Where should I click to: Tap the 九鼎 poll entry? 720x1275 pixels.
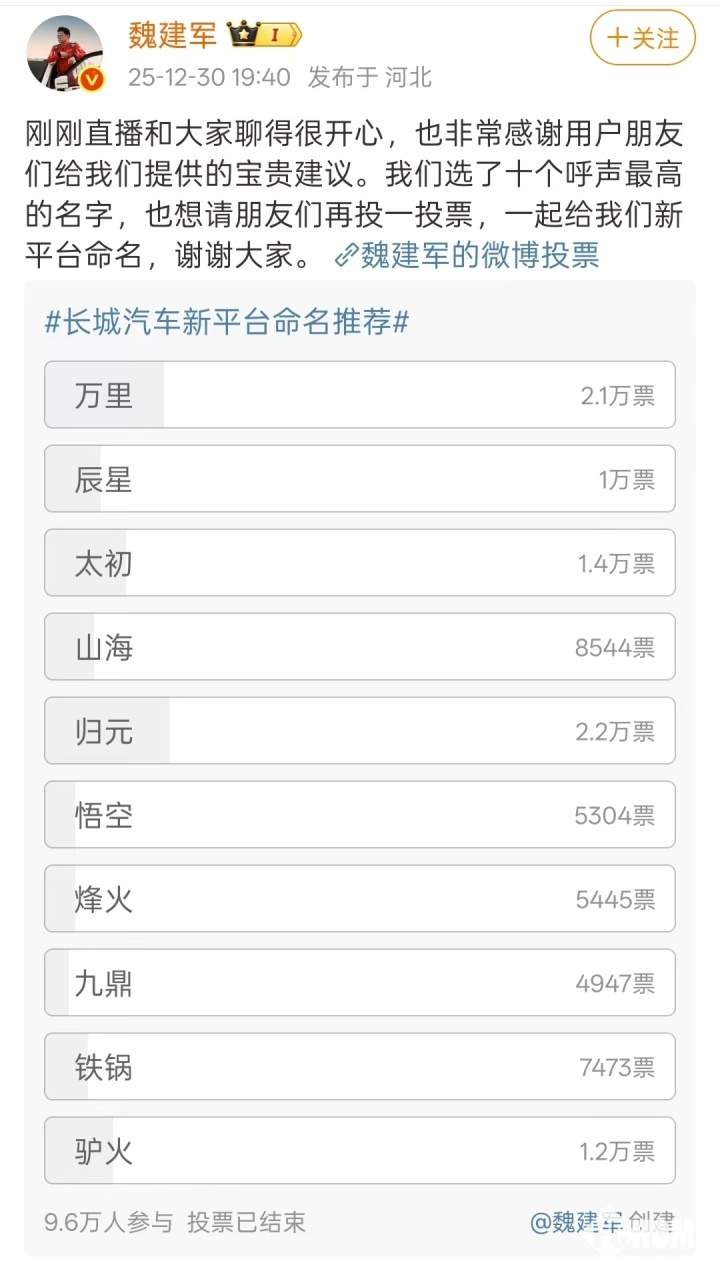[x=360, y=983]
